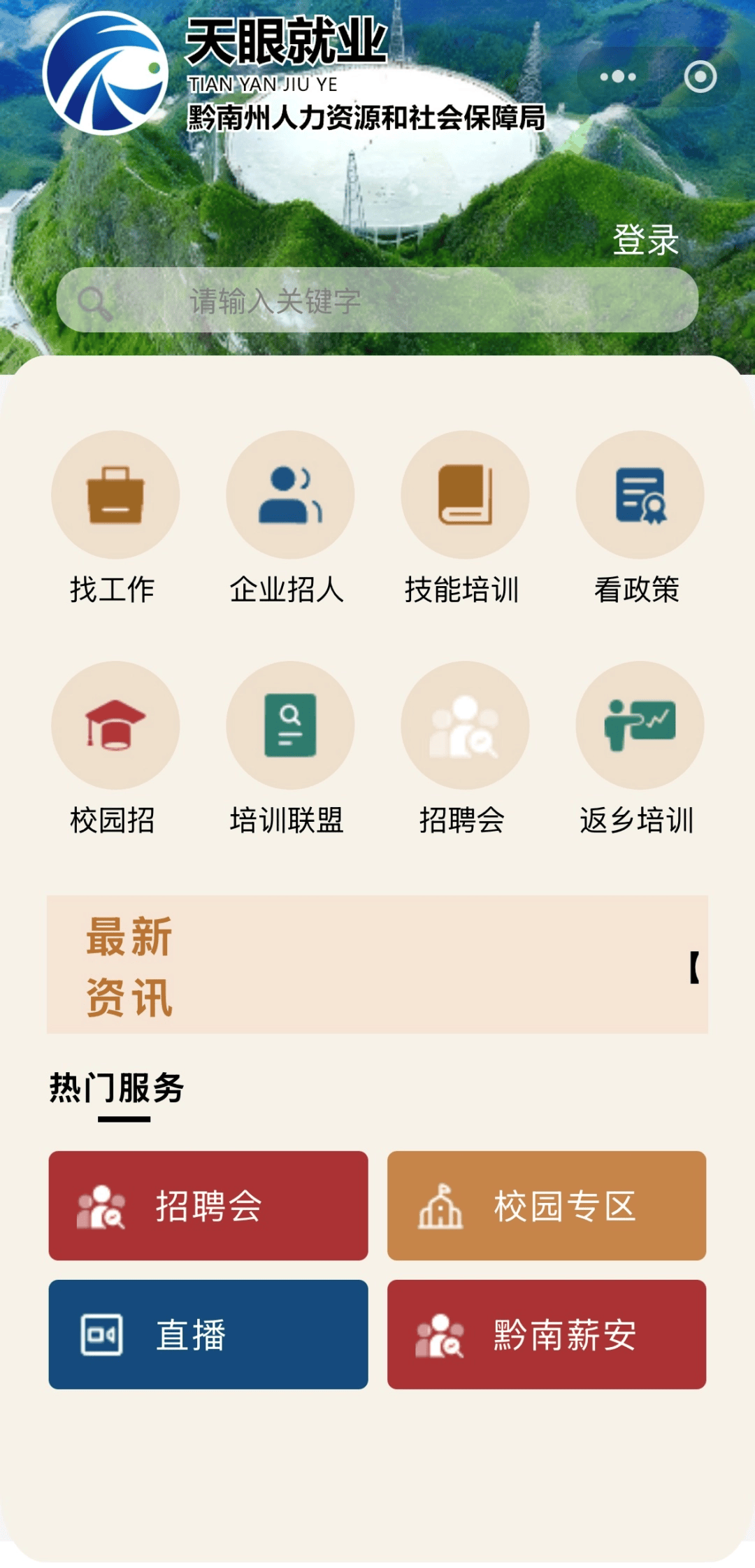
Task: Open 找工作 job search
Action: [115, 517]
